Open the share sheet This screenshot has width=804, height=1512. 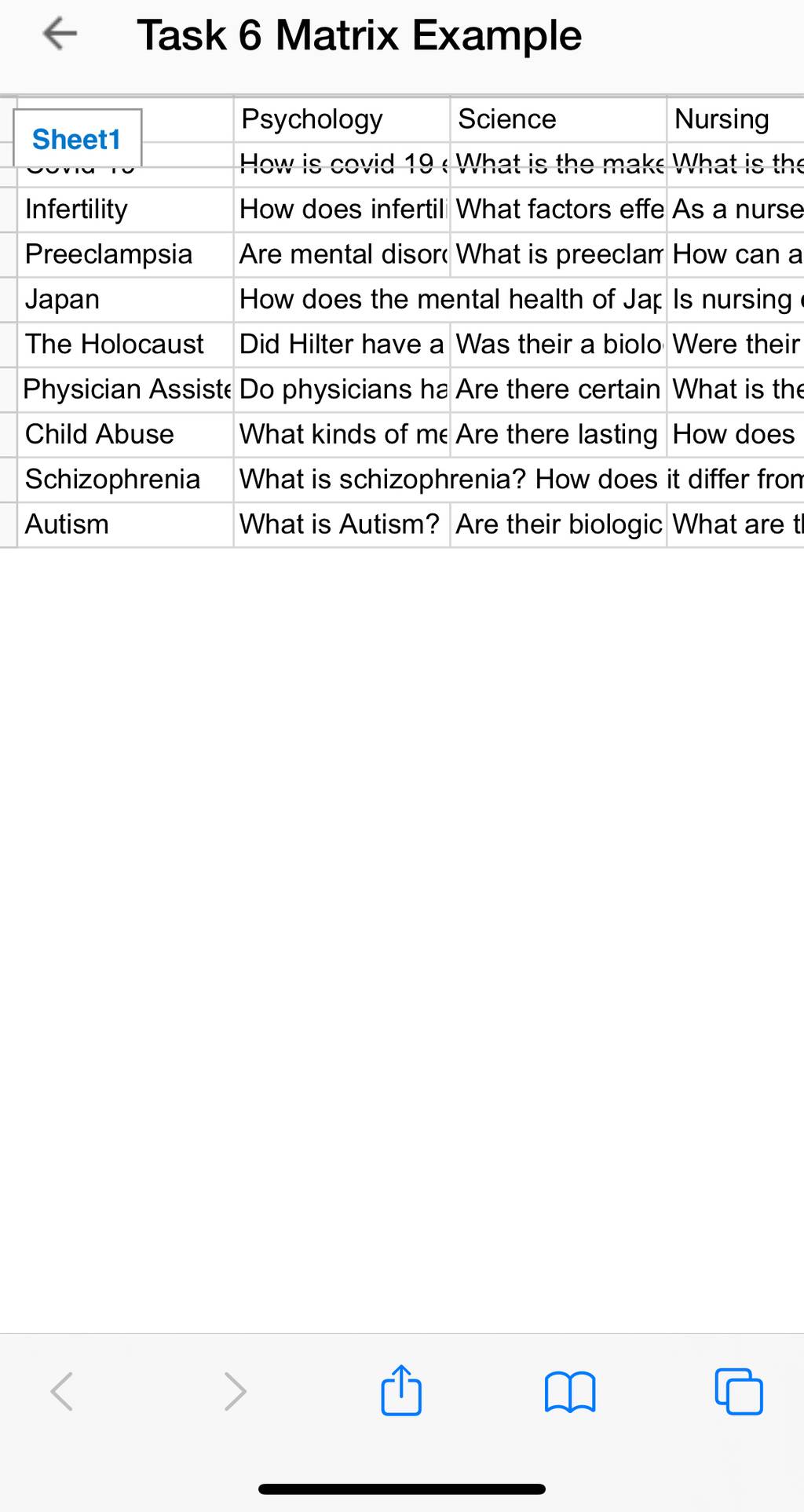pos(401,1390)
